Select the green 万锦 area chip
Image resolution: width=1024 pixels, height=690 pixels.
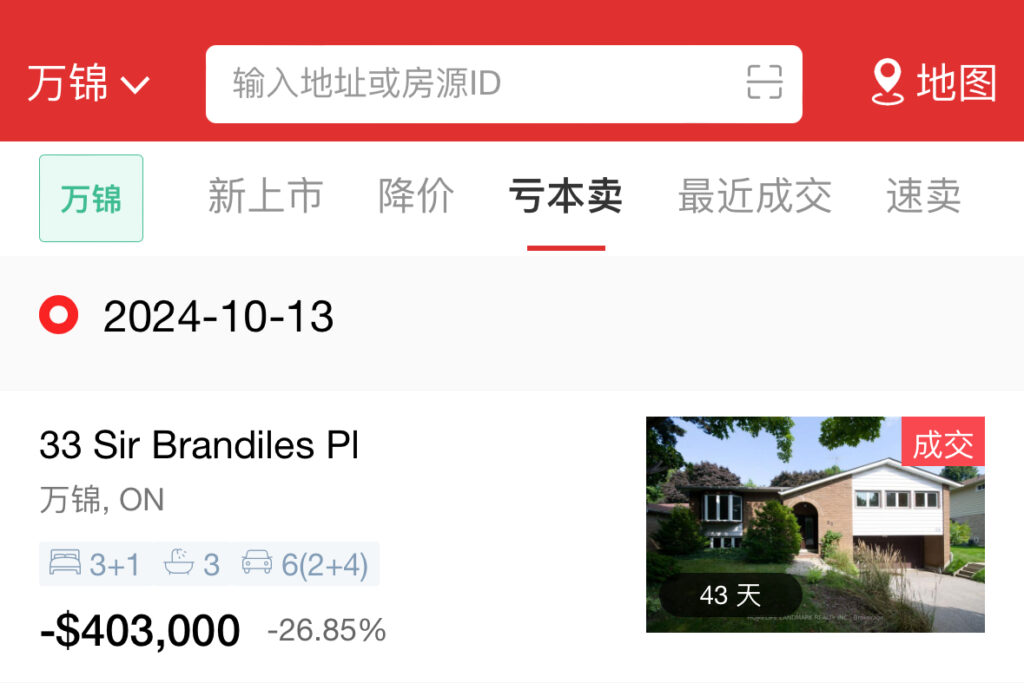(x=91, y=198)
